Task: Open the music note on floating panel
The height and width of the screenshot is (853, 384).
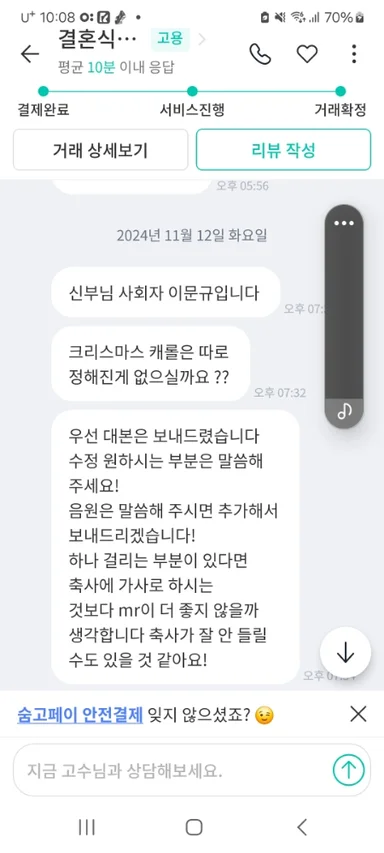Action: [x=344, y=411]
